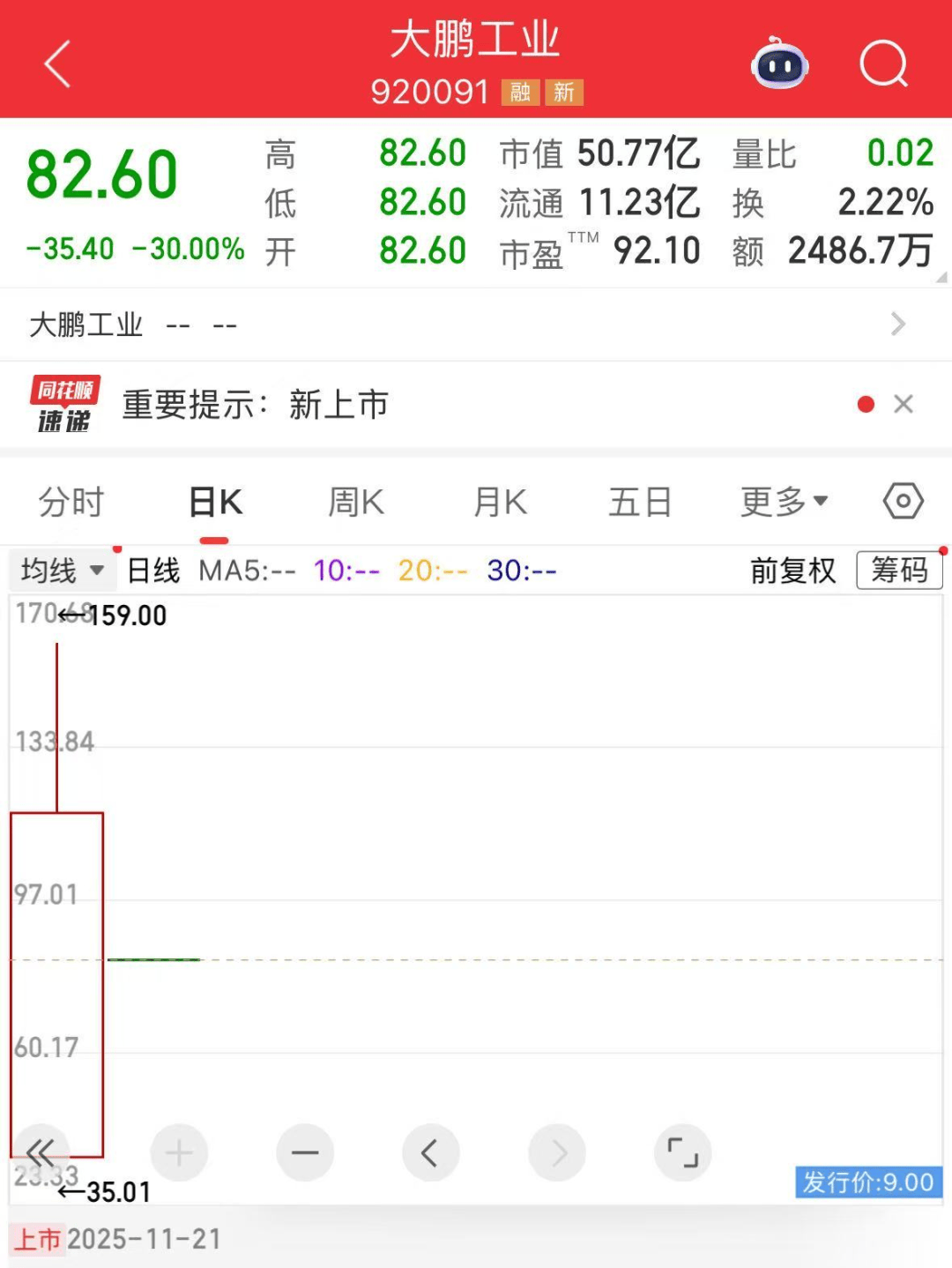Dismiss the 新上市 notice banner

tap(903, 404)
